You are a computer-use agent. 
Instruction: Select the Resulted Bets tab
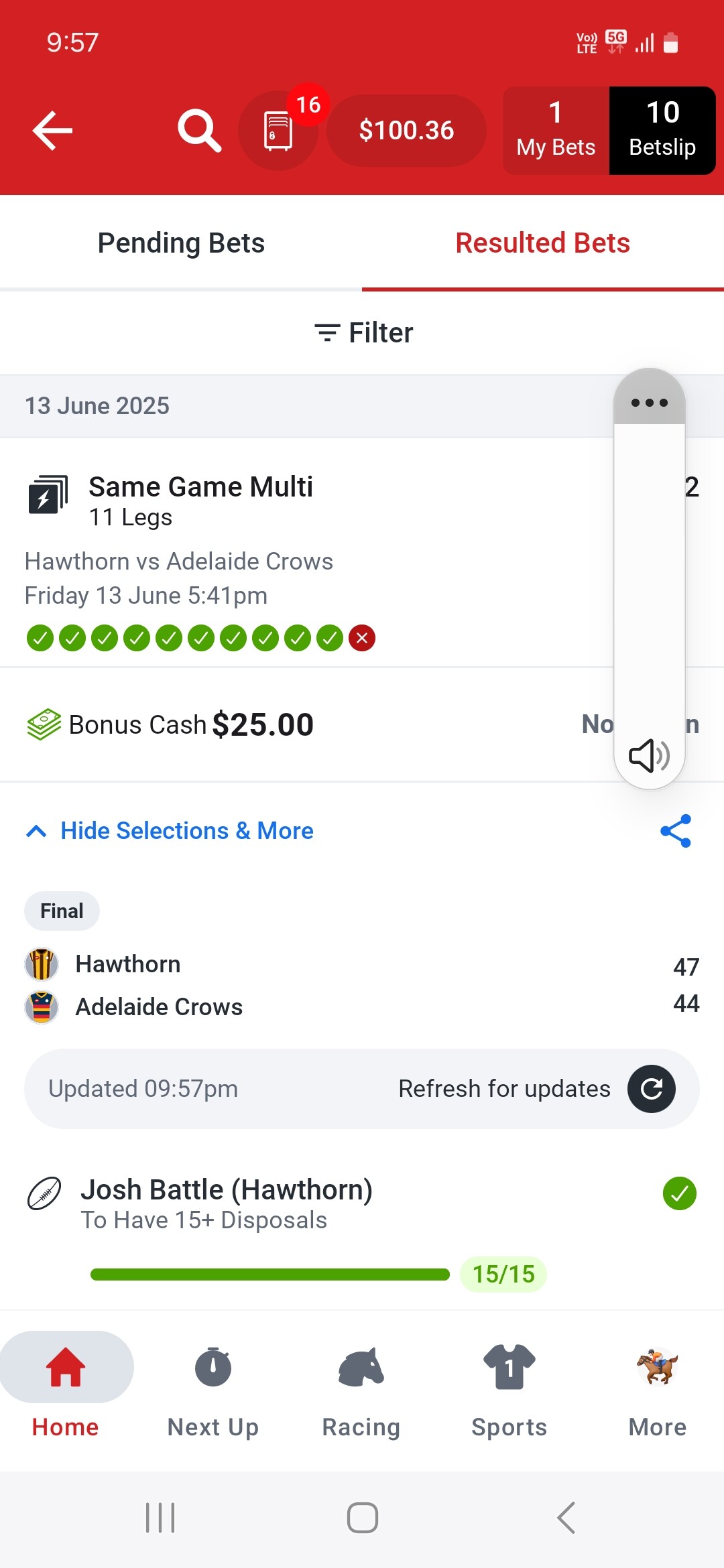(x=543, y=243)
